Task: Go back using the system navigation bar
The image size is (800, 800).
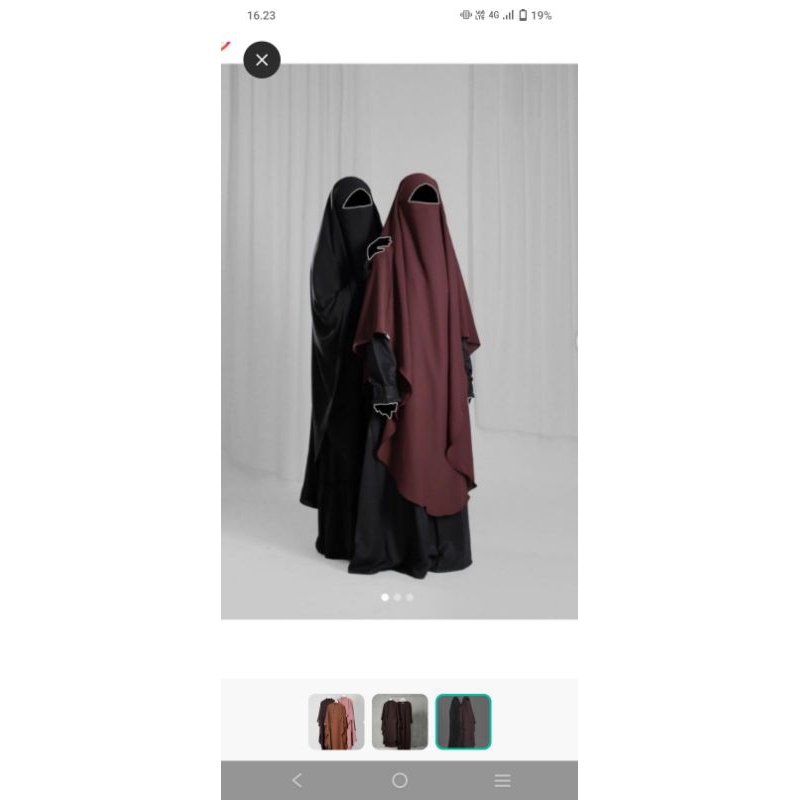Action: pos(296,781)
